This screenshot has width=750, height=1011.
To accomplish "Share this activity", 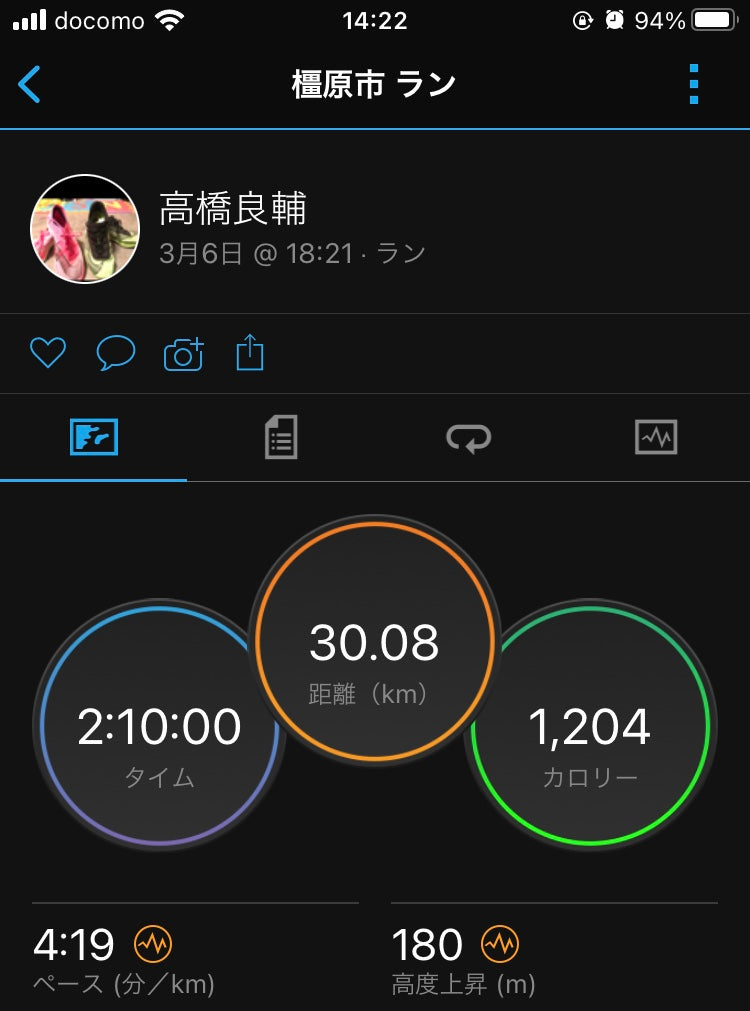I will 250,353.
